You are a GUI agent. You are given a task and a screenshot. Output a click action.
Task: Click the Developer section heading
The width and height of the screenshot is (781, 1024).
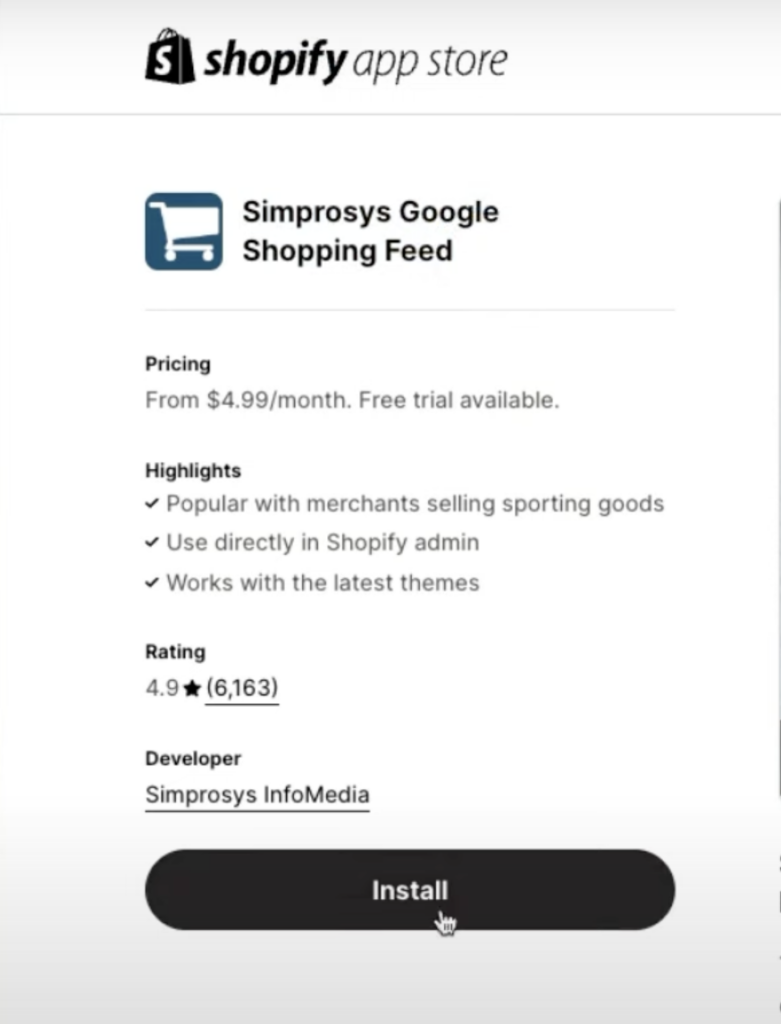click(x=192, y=758)
